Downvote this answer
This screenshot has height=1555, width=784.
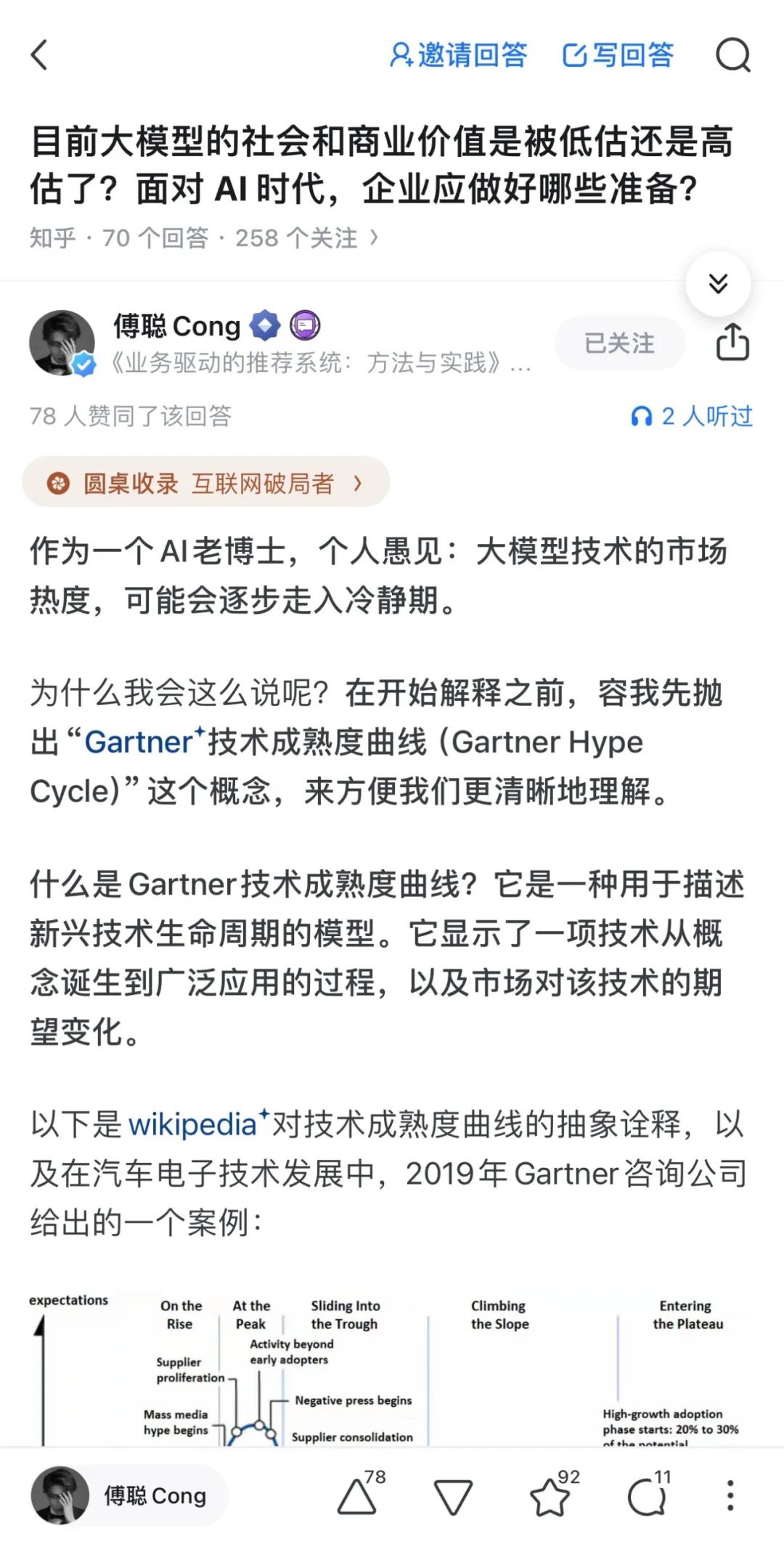pos(453,1498)
